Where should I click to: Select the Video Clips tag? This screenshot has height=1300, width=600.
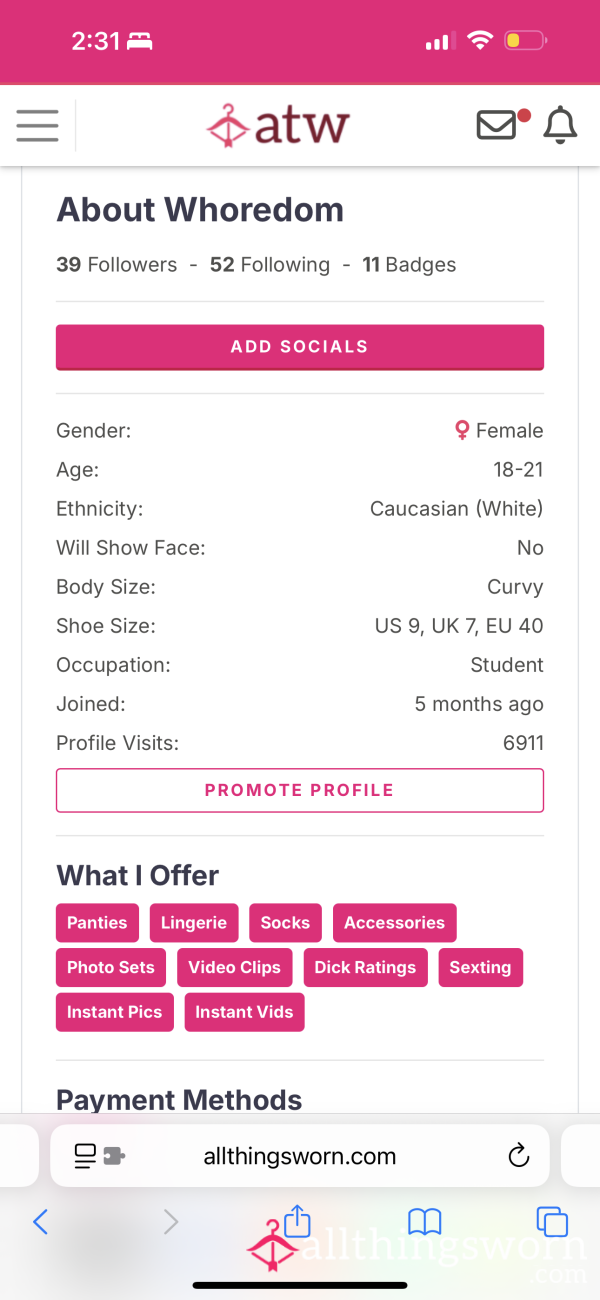[235, 968]
